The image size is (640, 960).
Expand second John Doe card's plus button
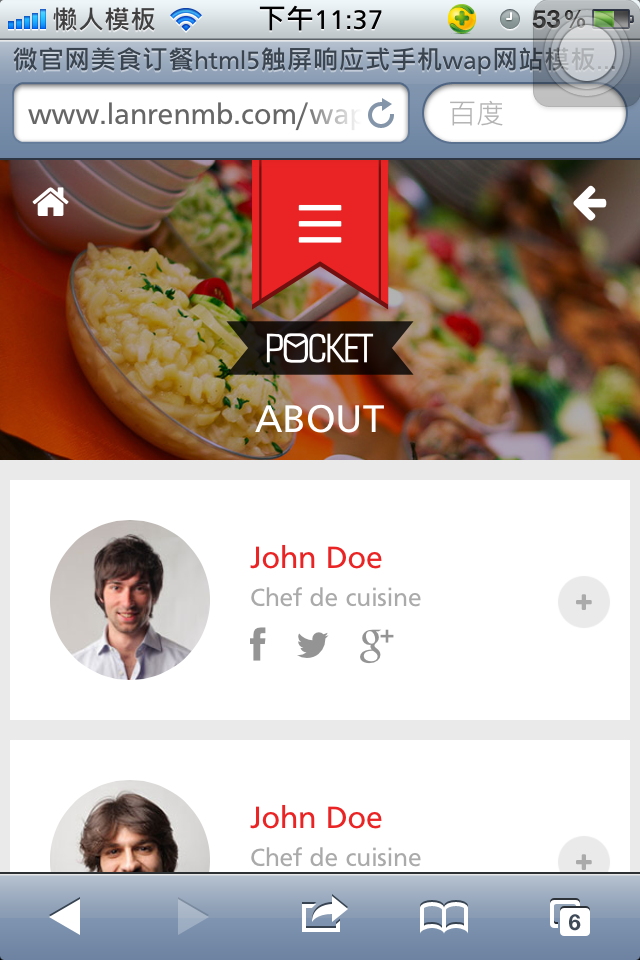(x=584, y=860)
